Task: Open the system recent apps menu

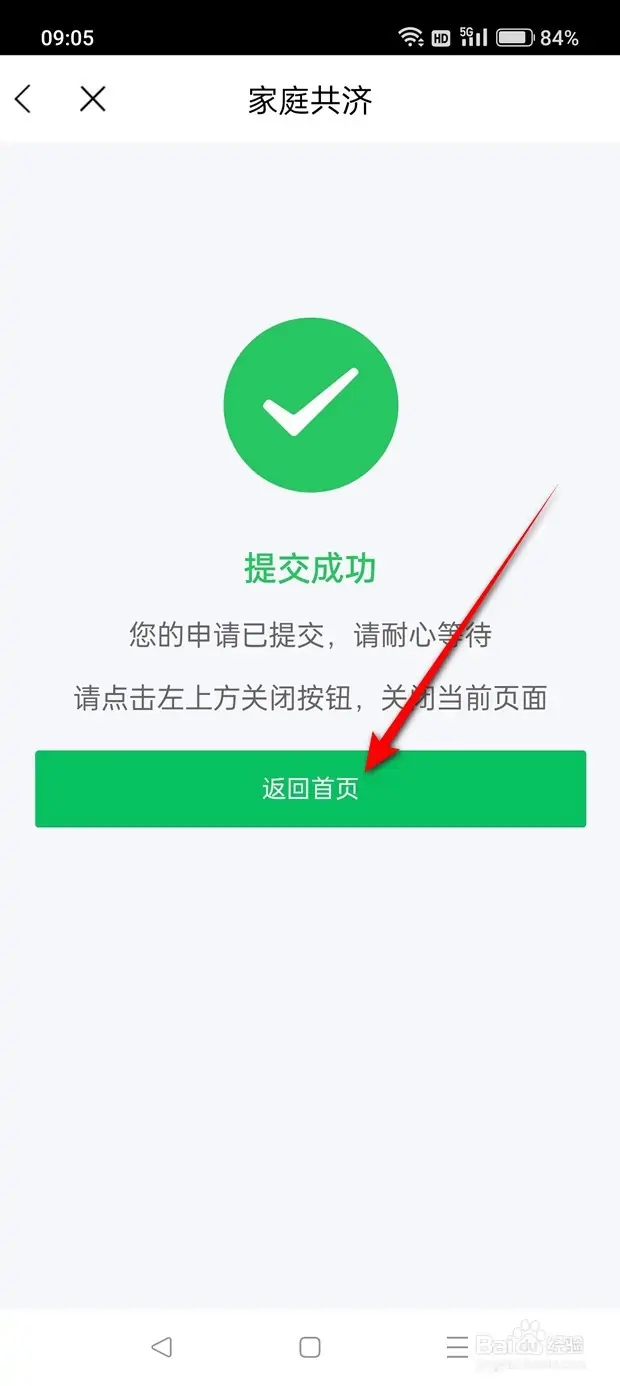Action: [x=457, y=1347]
